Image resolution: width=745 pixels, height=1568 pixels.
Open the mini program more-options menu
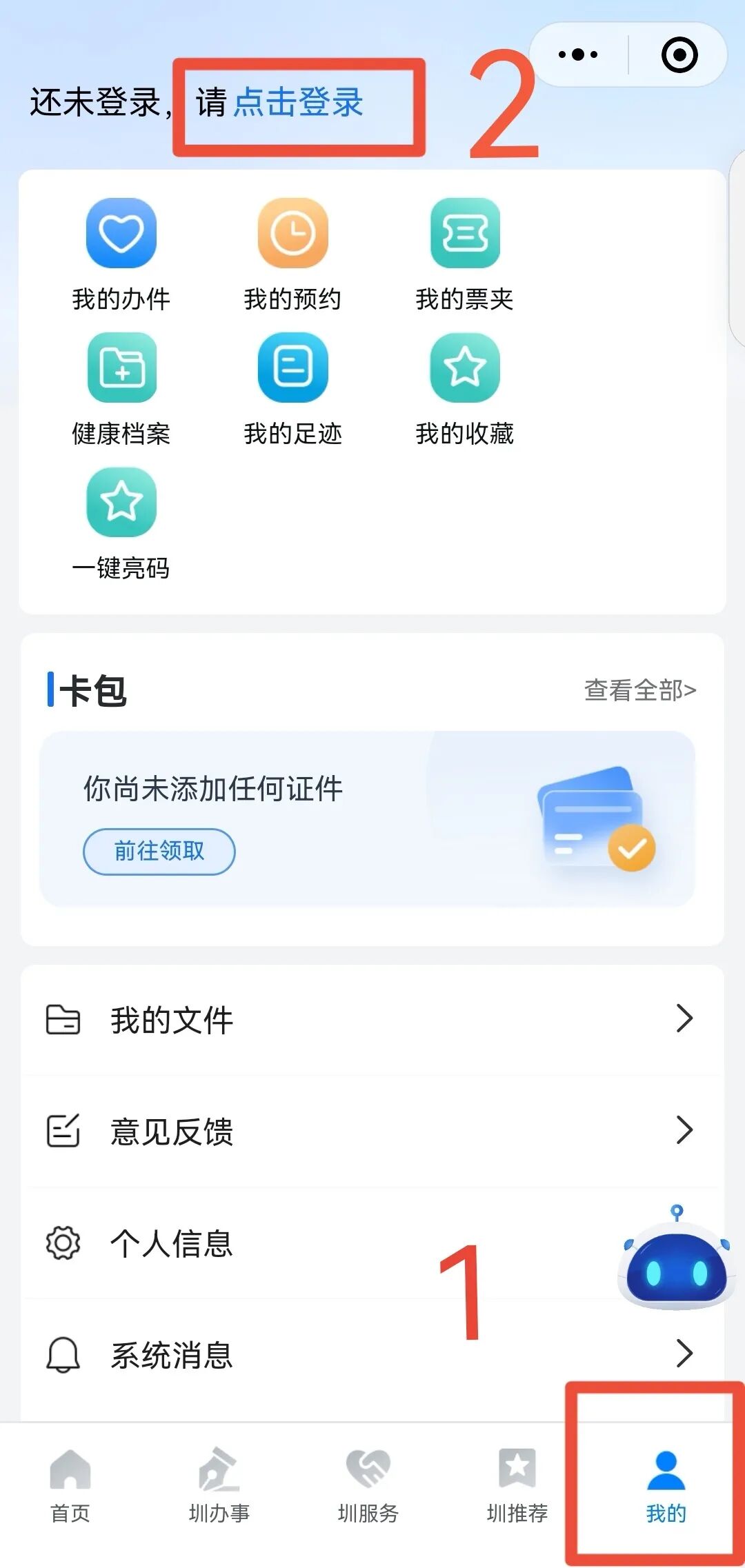578,54
